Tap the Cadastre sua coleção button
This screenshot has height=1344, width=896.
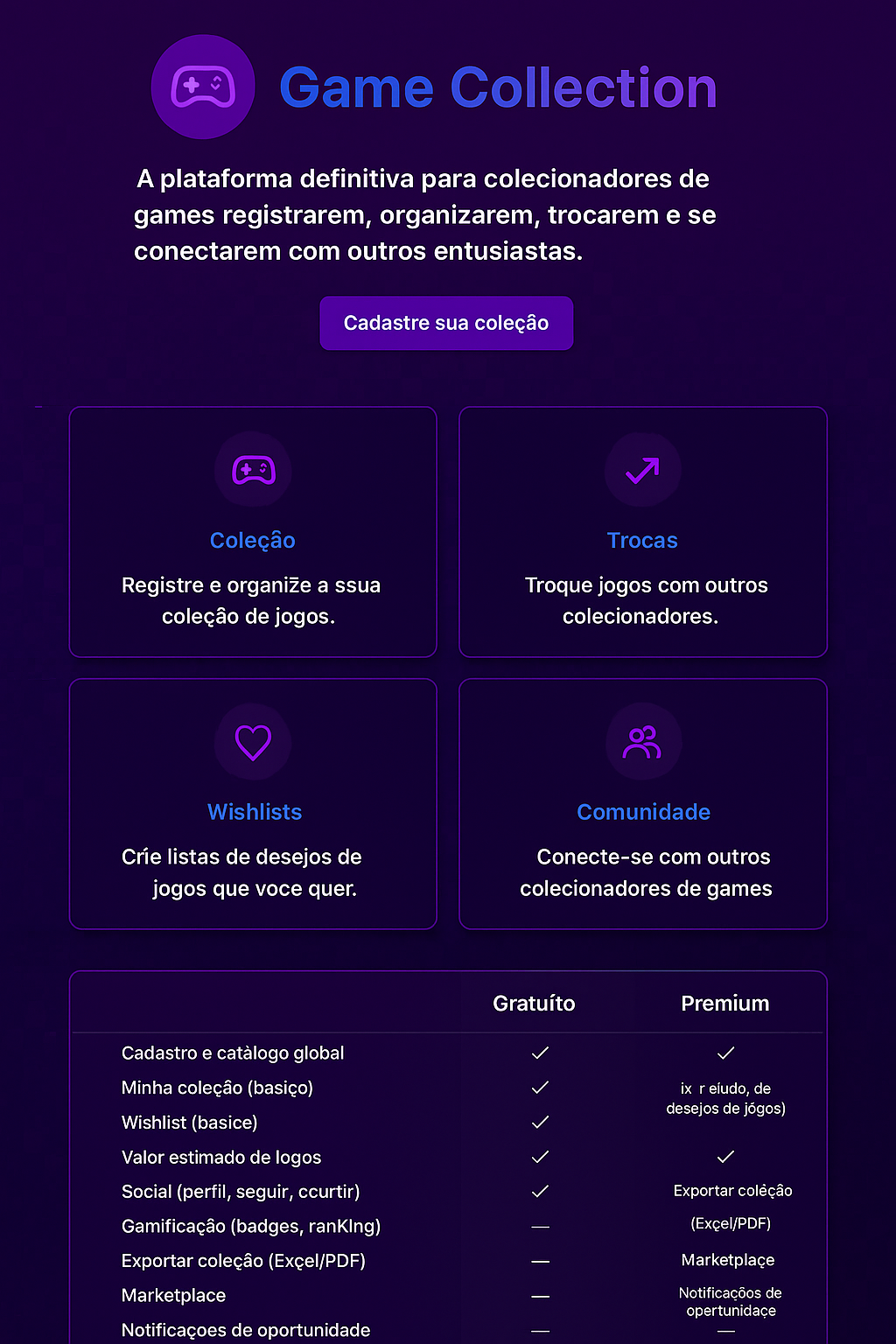pos(446,323)
